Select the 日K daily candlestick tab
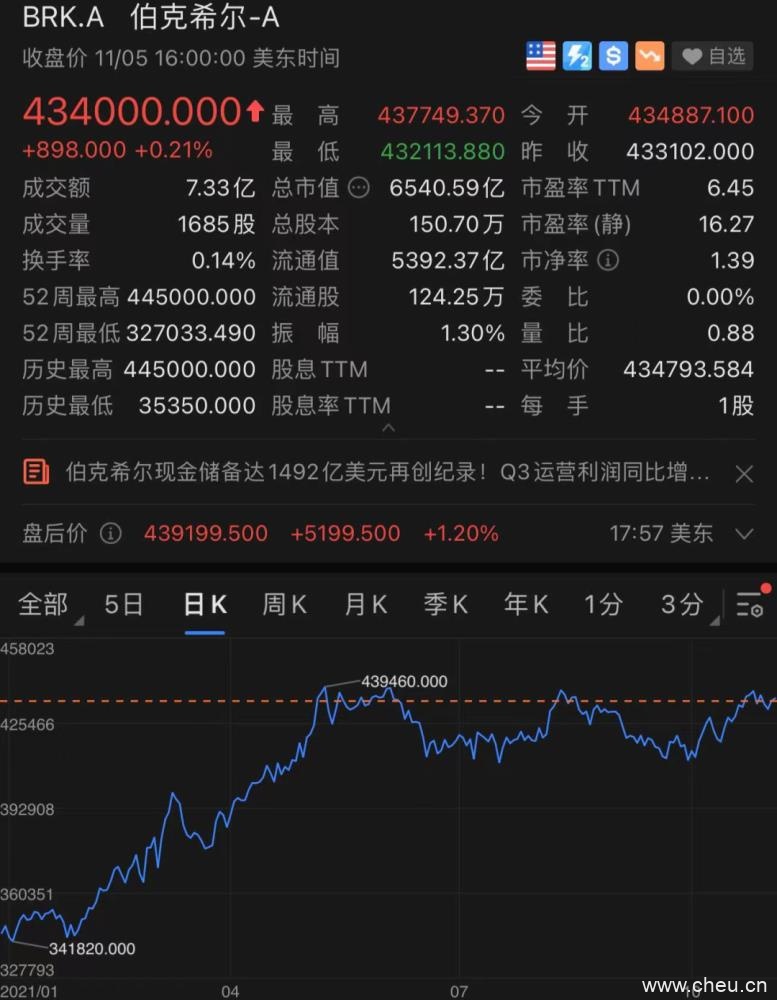777x1000 pixels. (205, 604)
